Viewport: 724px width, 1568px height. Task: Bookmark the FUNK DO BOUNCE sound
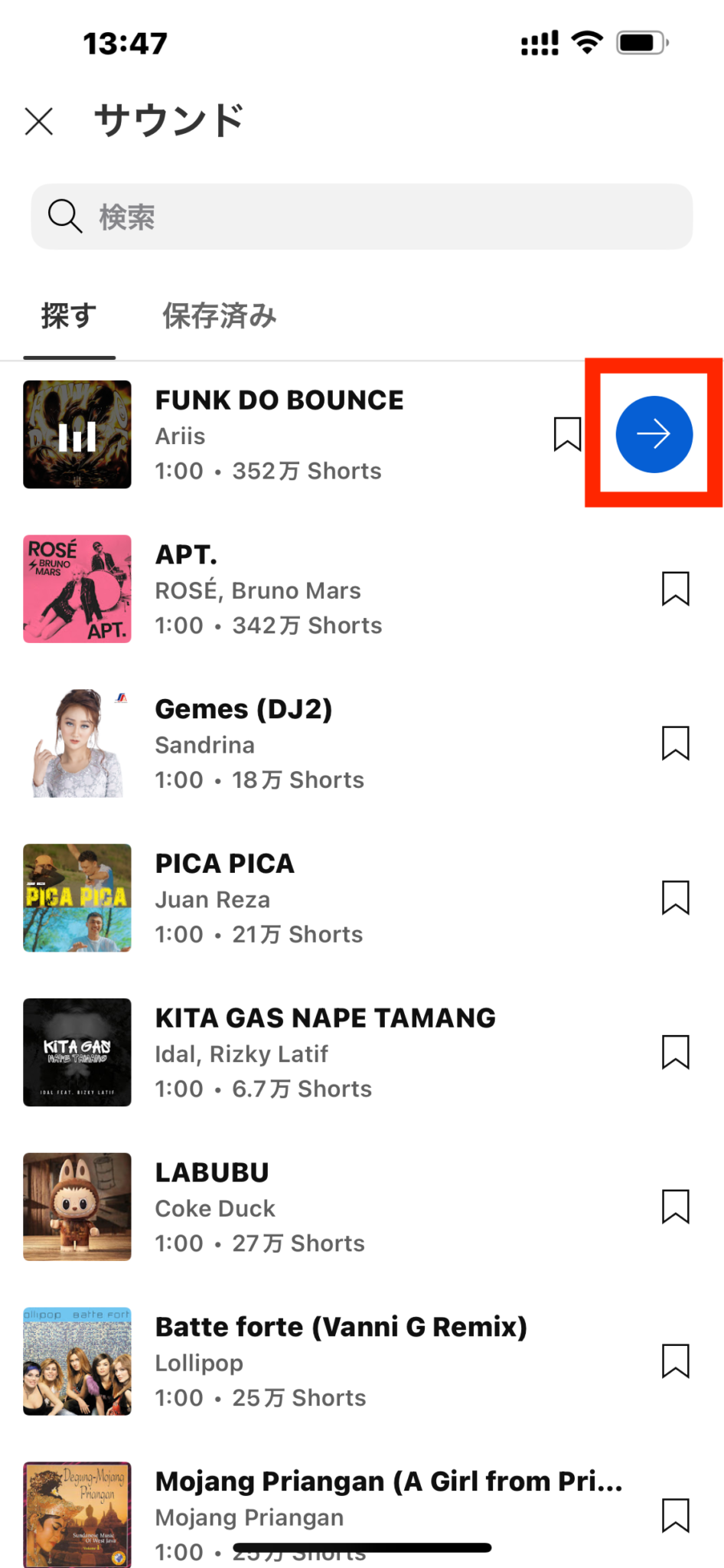(x=567, y=434)
